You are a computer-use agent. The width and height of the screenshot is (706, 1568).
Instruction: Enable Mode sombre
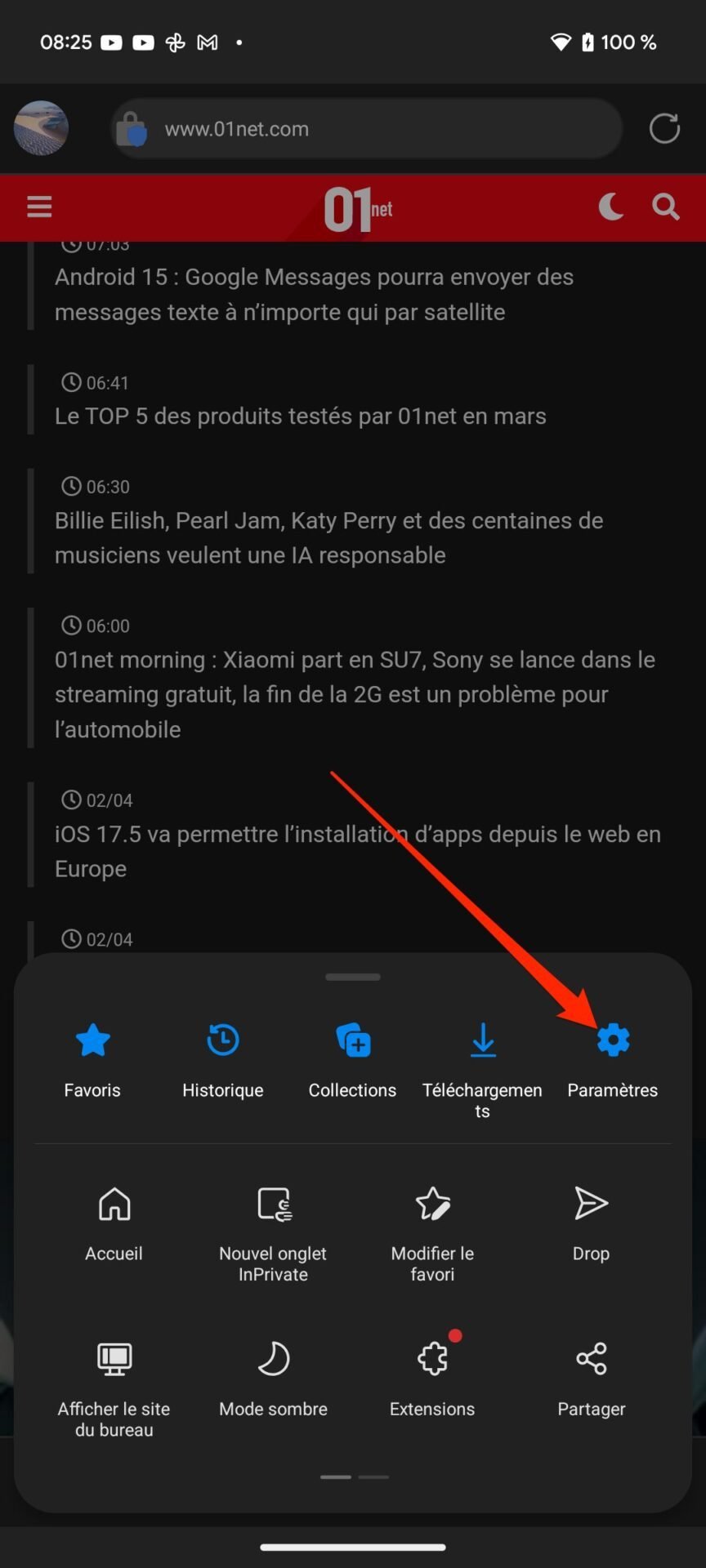click(273, 1379)
